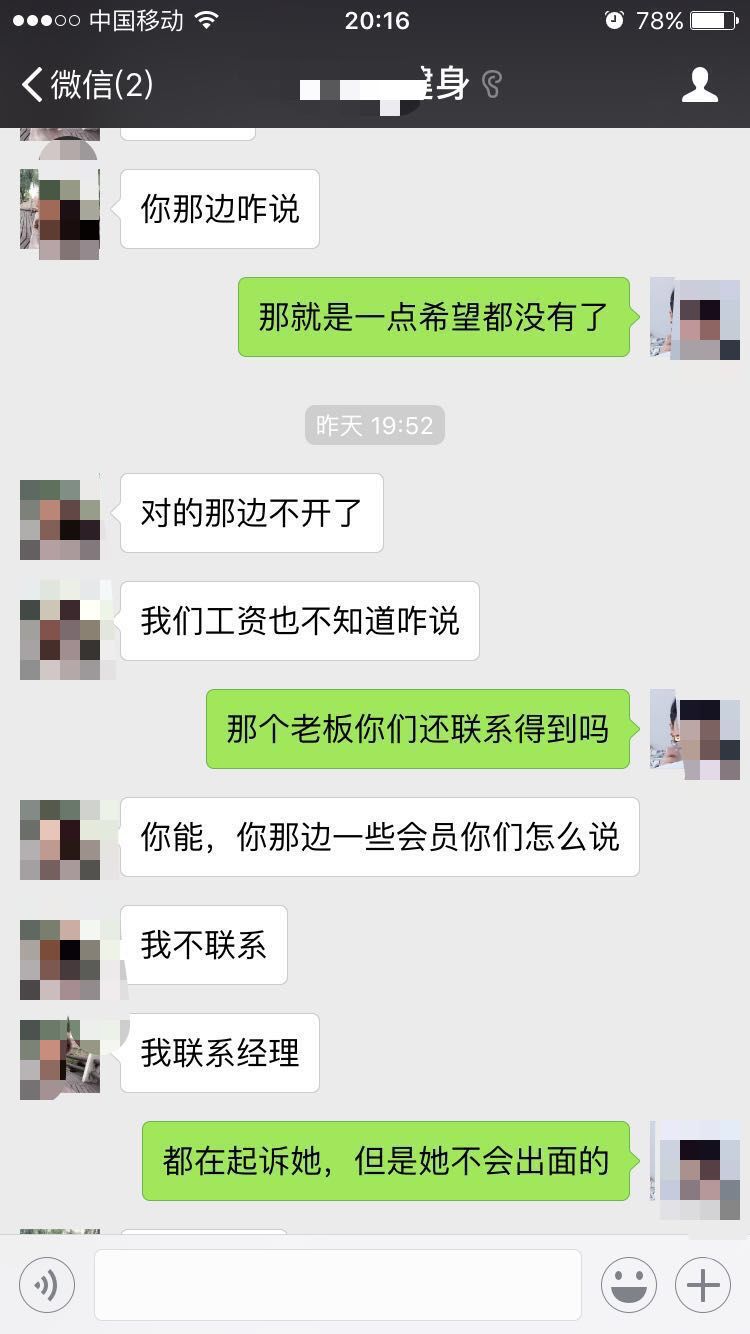Open the plus attachment menu
The width and height of the screenshot is (750, 1334).
pos(703,1284)
